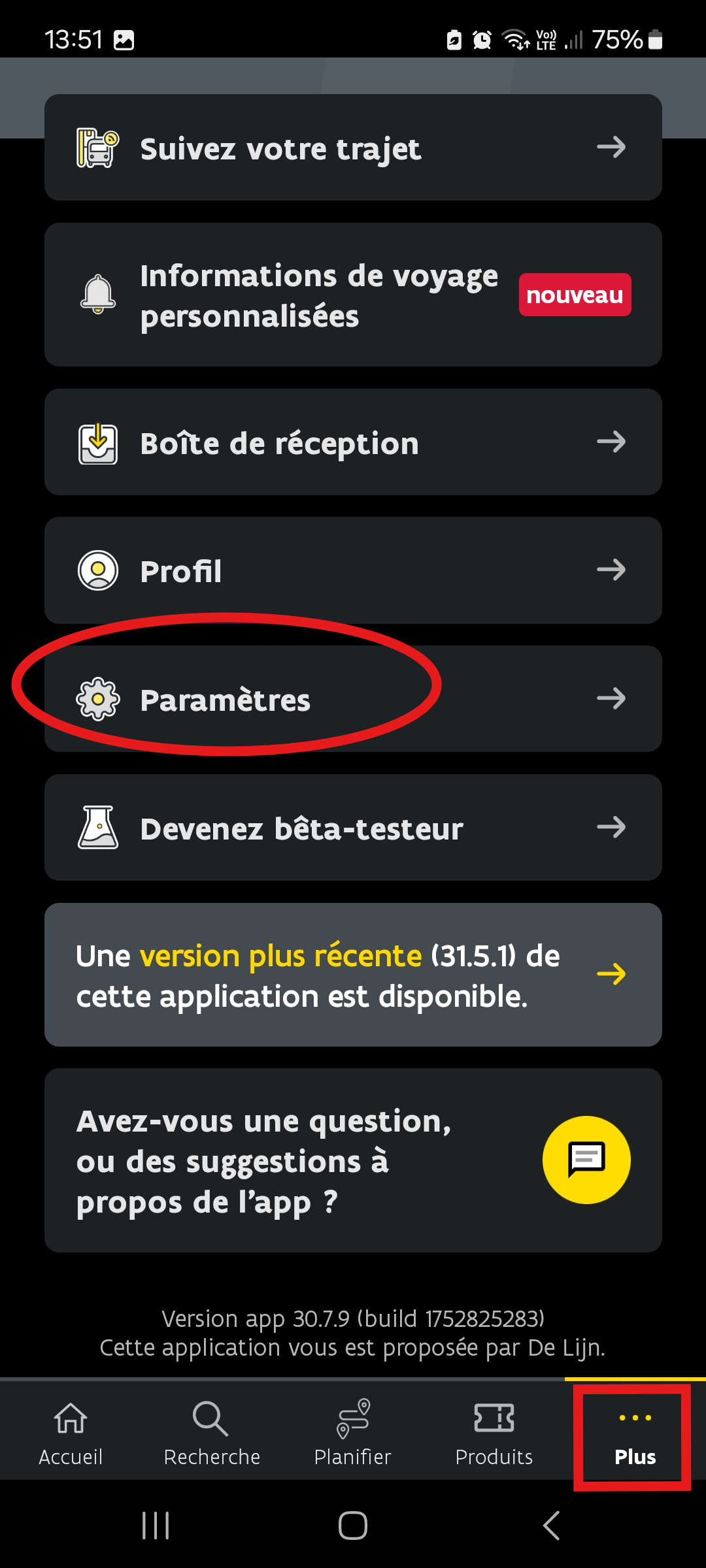Tap the system back button

[x=551, y=1526]
